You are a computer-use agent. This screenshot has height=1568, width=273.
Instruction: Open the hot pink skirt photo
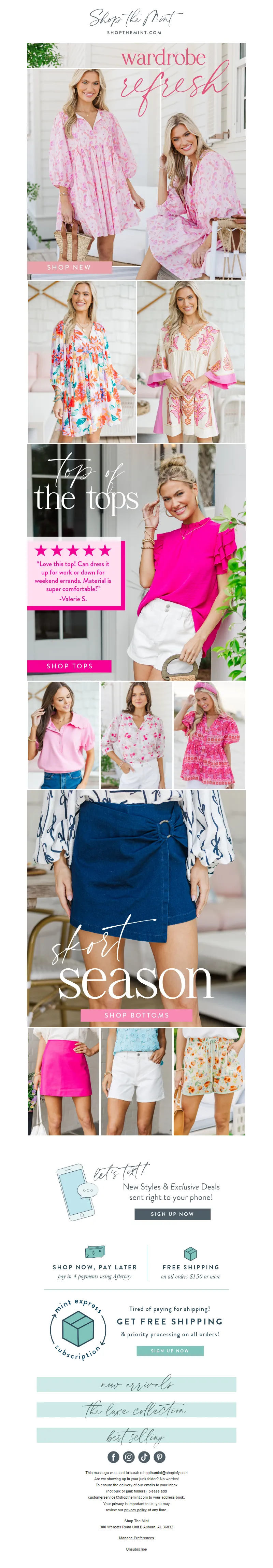tap(63, 1081)
